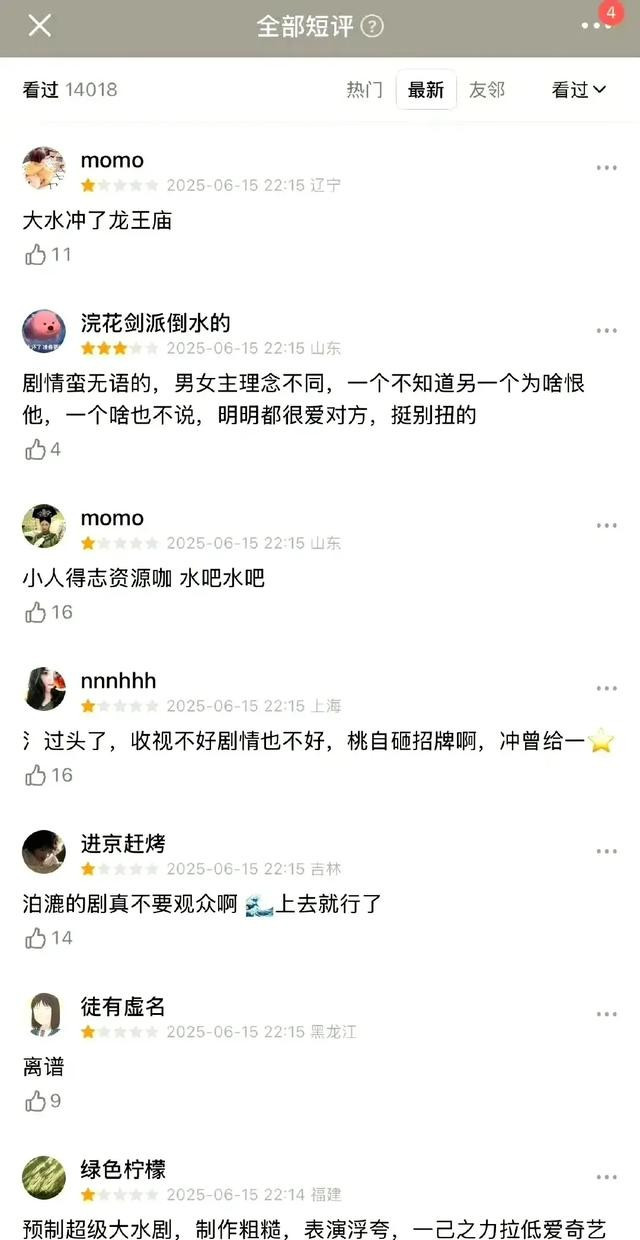640x1240 pixels.
Task: Open more options for 进京赶烤's review
Action: point(606,851)
